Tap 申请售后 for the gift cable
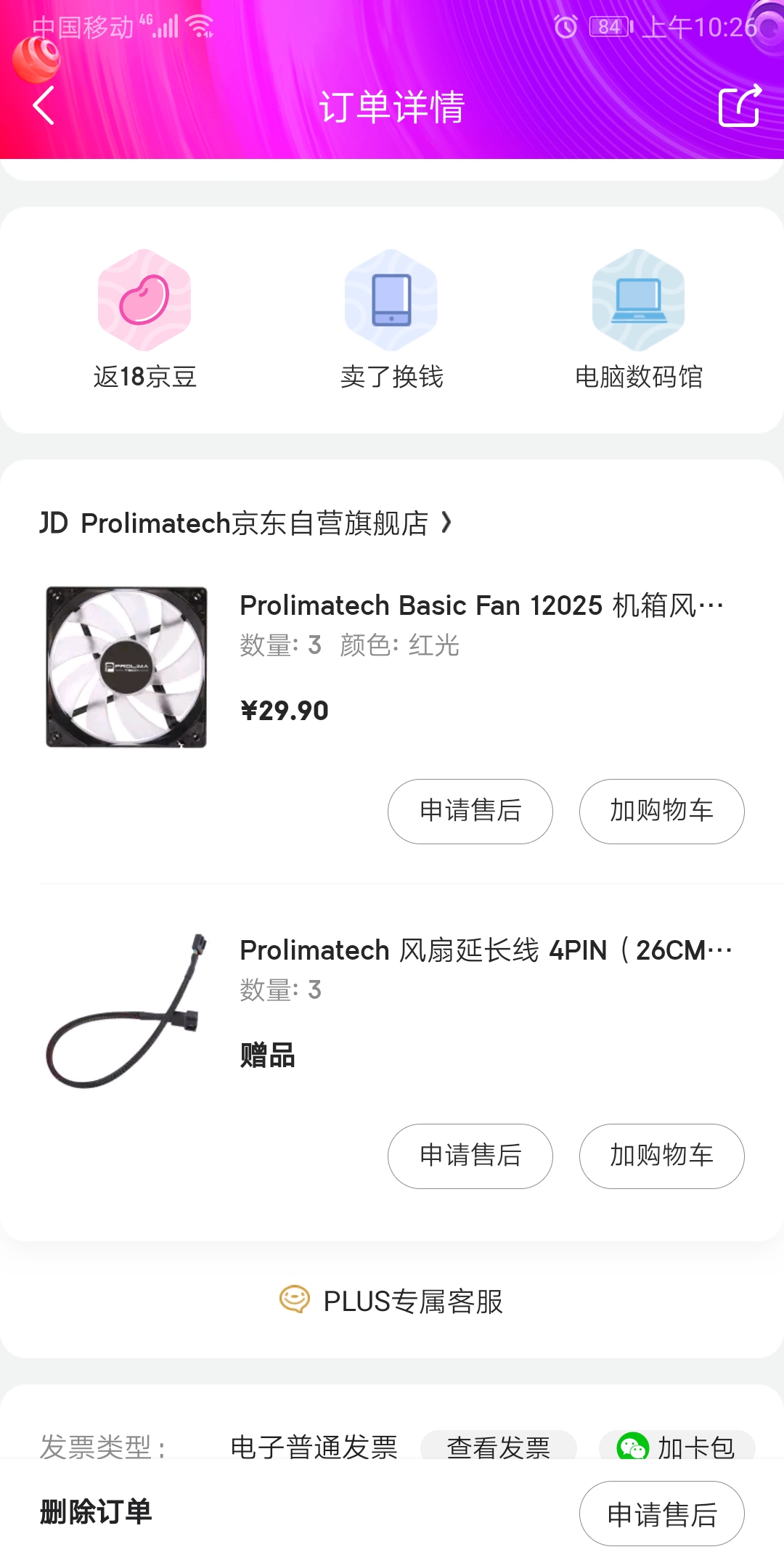 tap(470, 1156)
